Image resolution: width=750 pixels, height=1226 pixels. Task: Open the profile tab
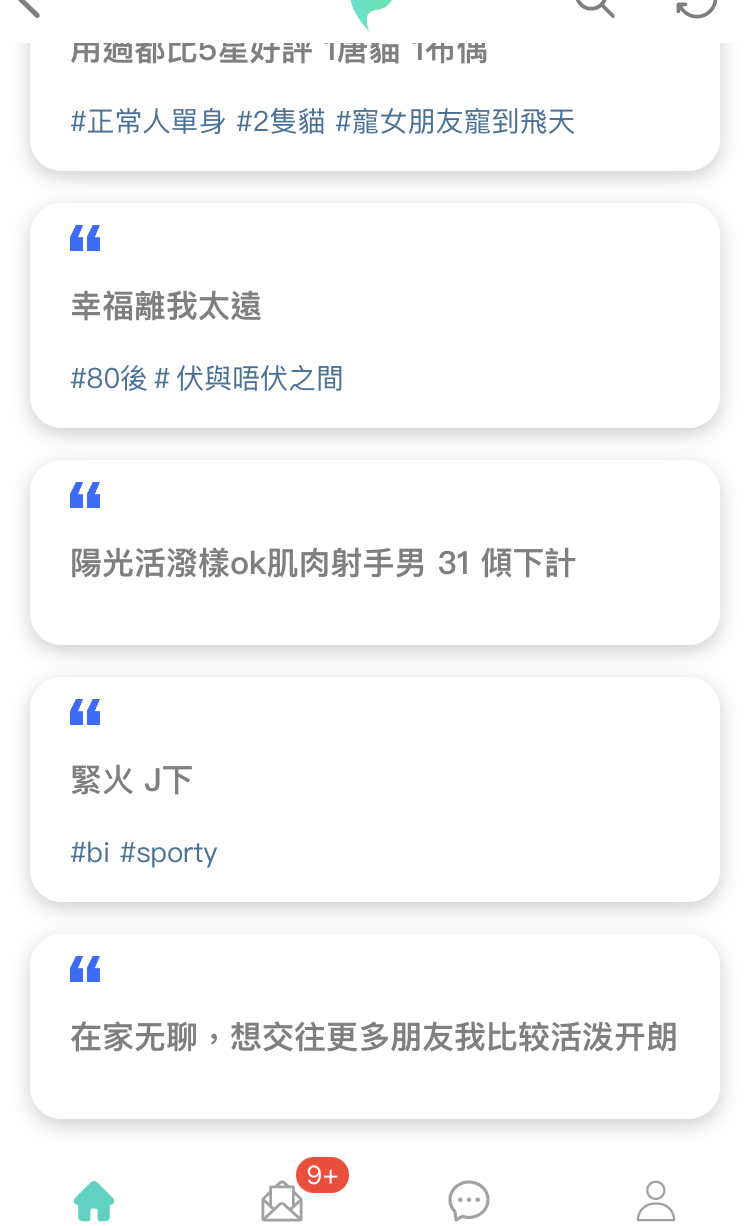(656, 1200)
